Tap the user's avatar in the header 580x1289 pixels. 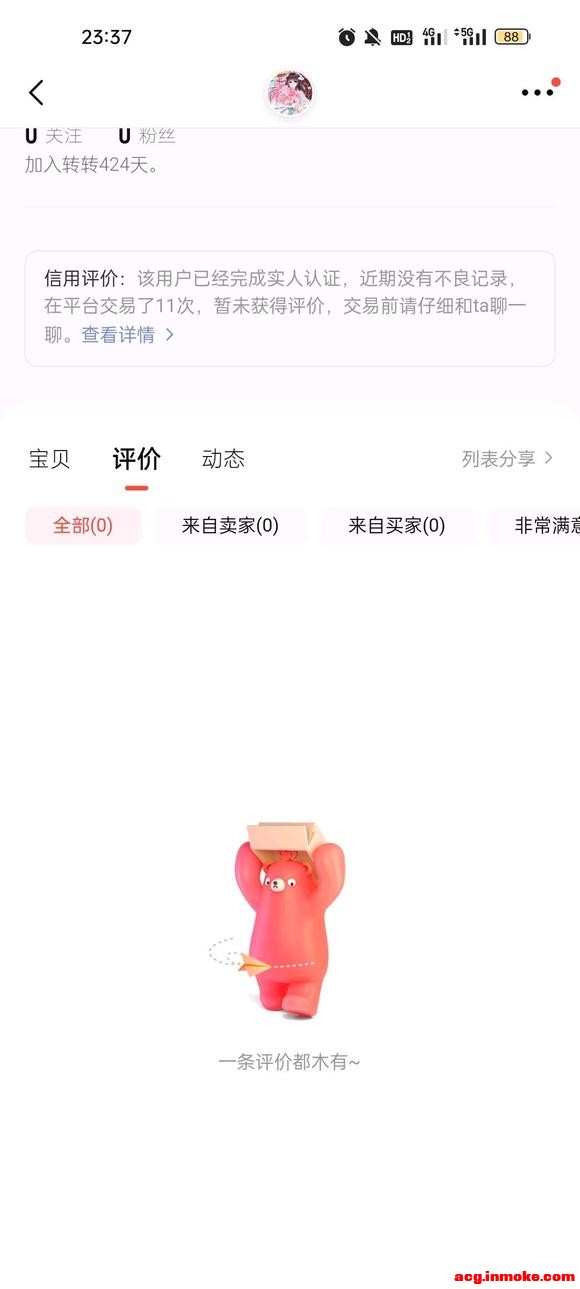290,93
